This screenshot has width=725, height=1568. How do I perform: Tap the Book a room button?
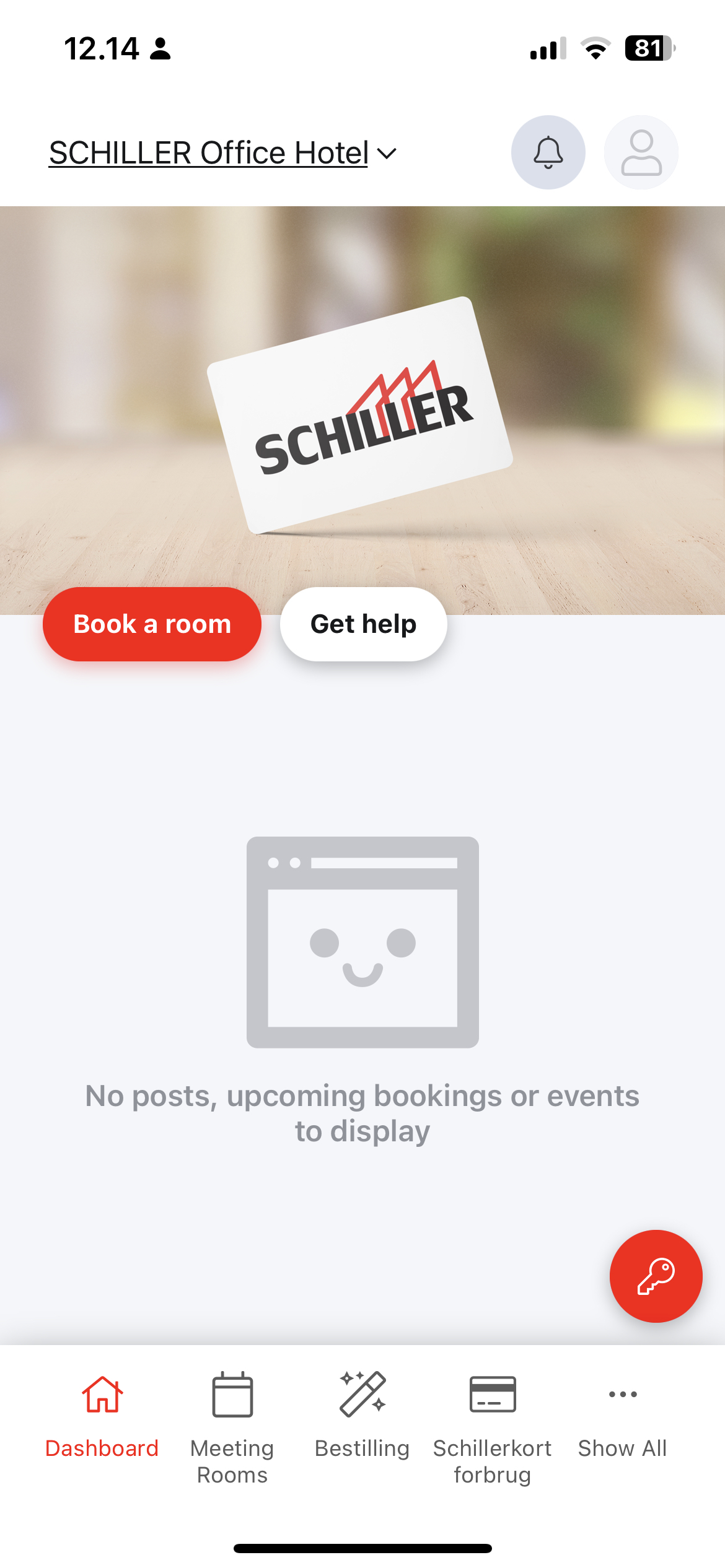pos(152,624)
